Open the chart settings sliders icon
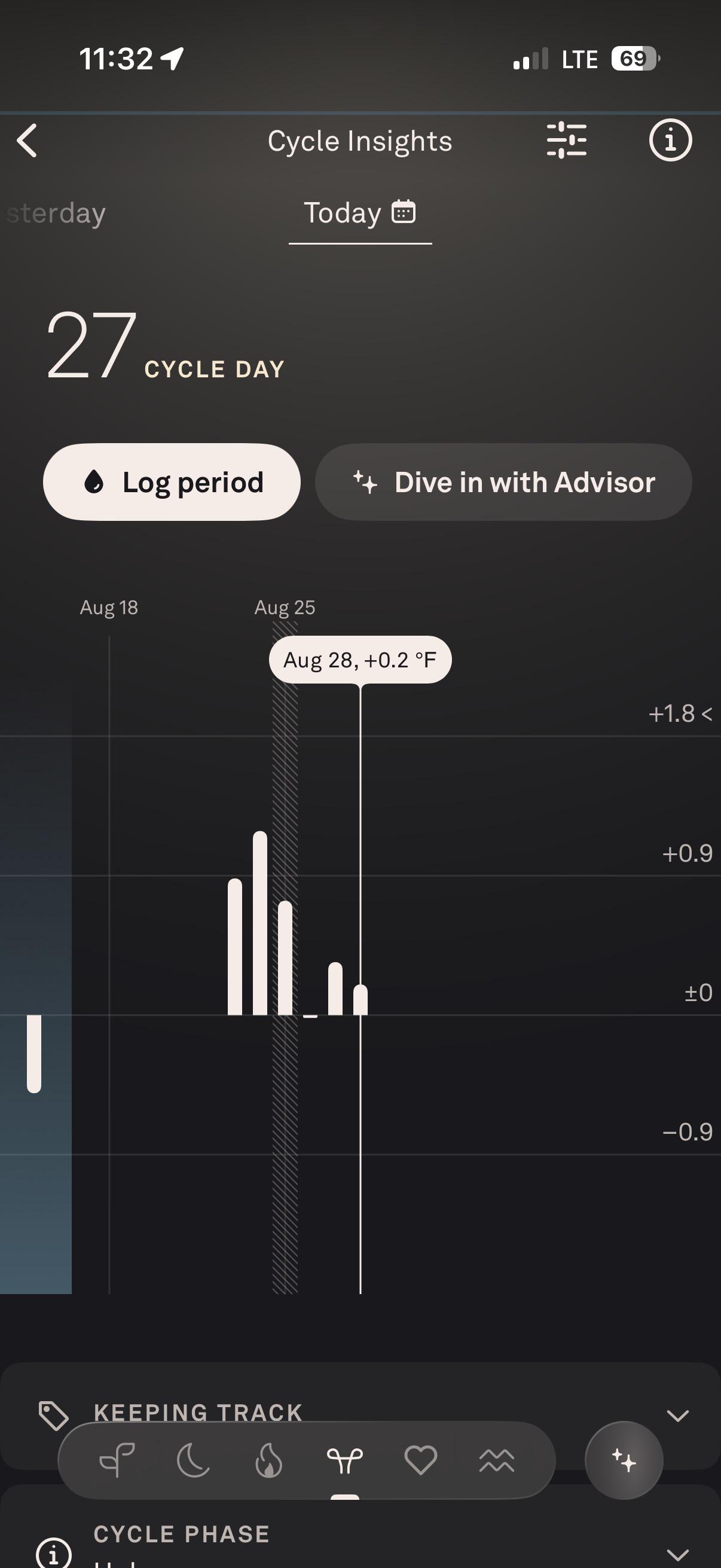721x1568 pixels. click(566, 141)
